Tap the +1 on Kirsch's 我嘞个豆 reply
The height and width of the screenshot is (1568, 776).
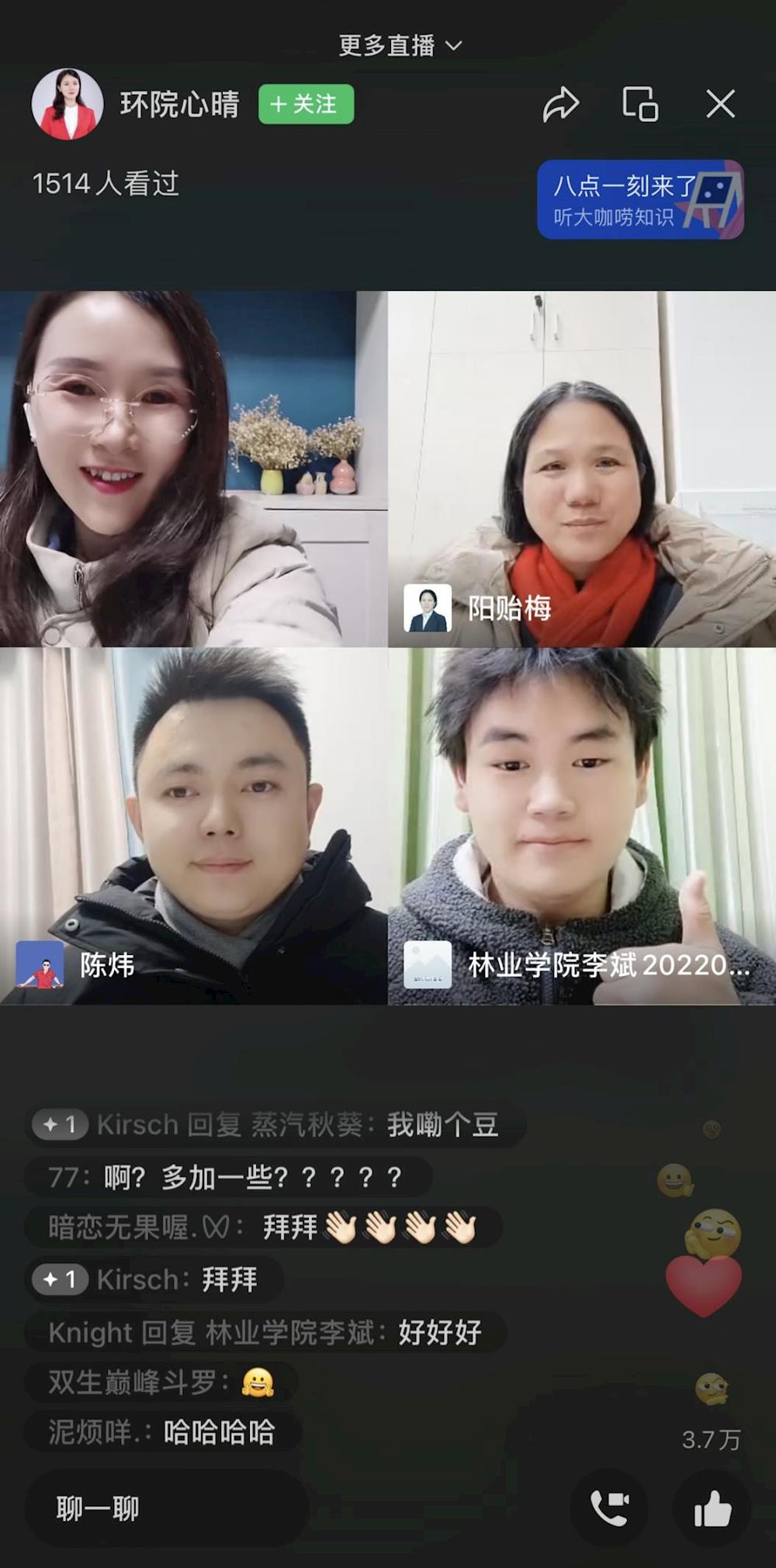60,1124
